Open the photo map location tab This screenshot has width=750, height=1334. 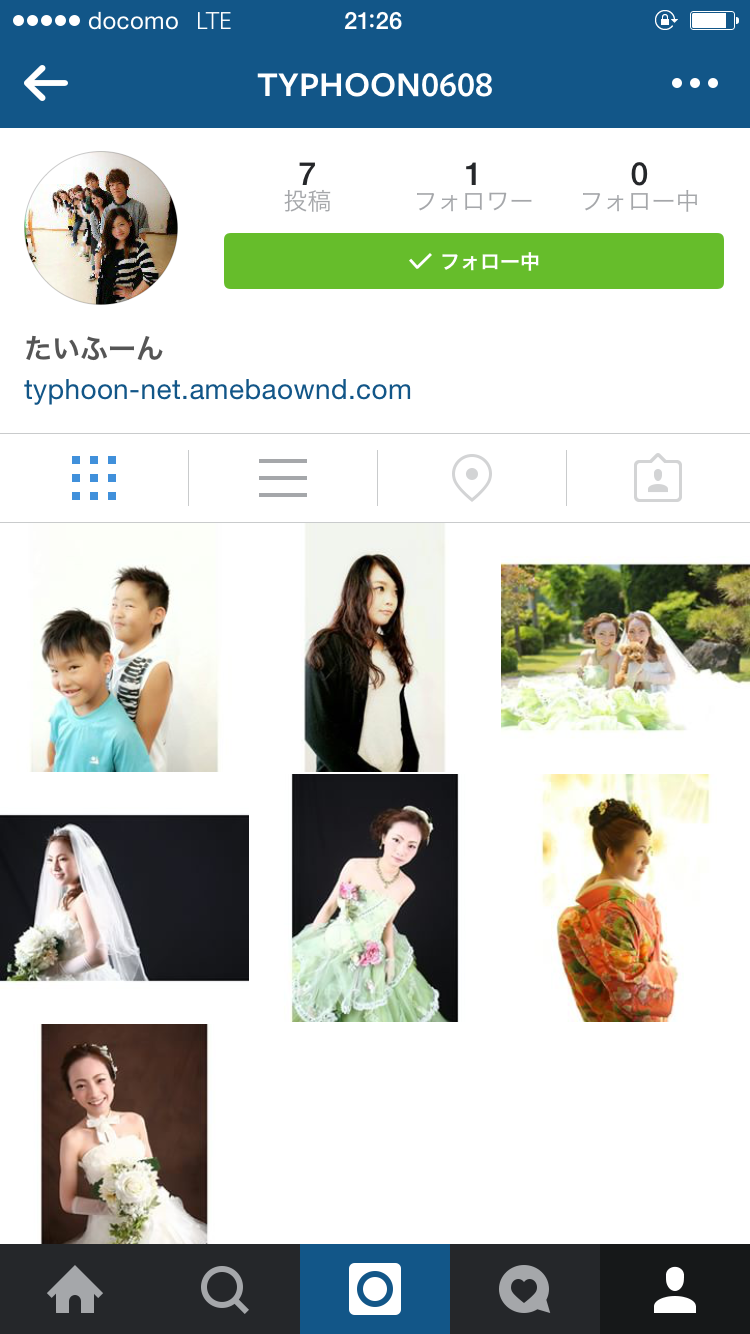pyautogui.click(x=471, y=478)
